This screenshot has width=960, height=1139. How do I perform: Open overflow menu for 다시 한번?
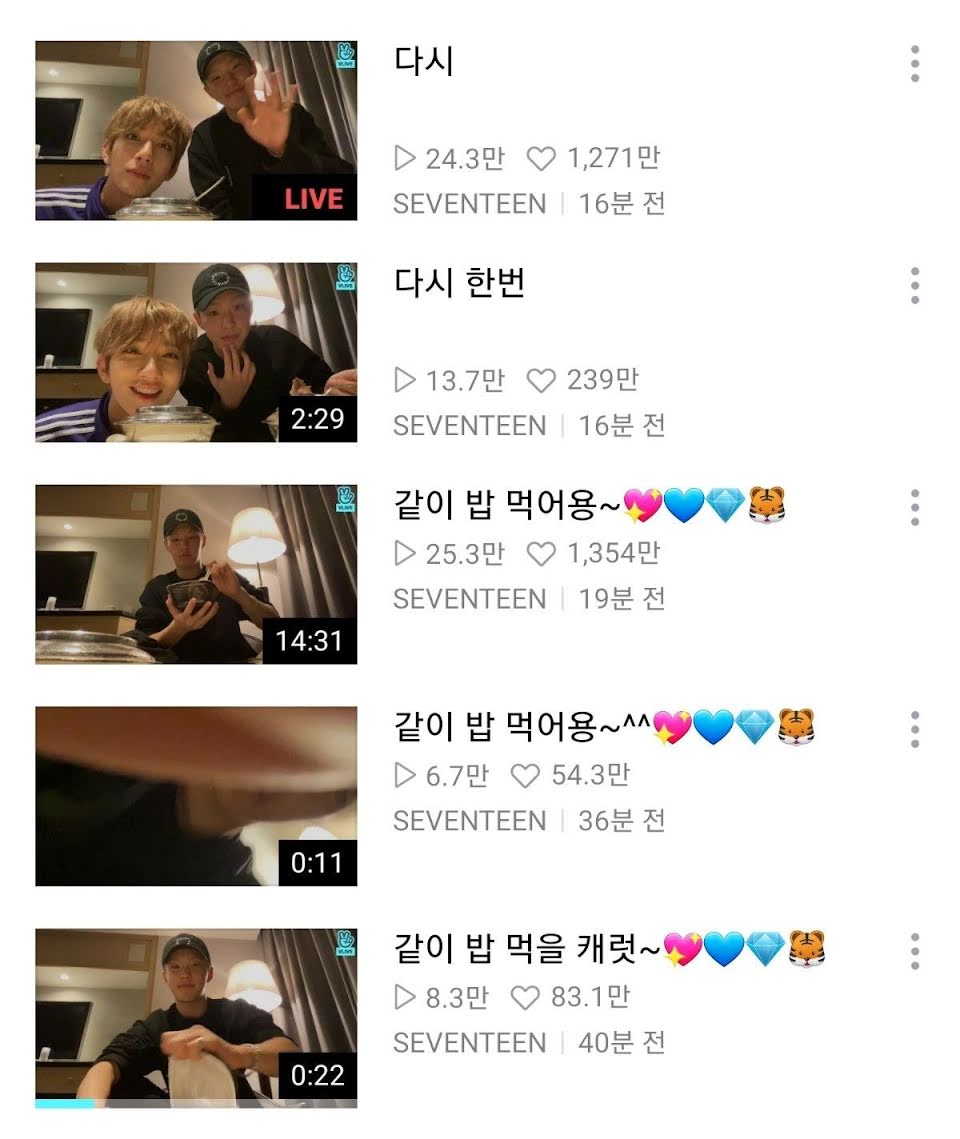coord(914,286)
